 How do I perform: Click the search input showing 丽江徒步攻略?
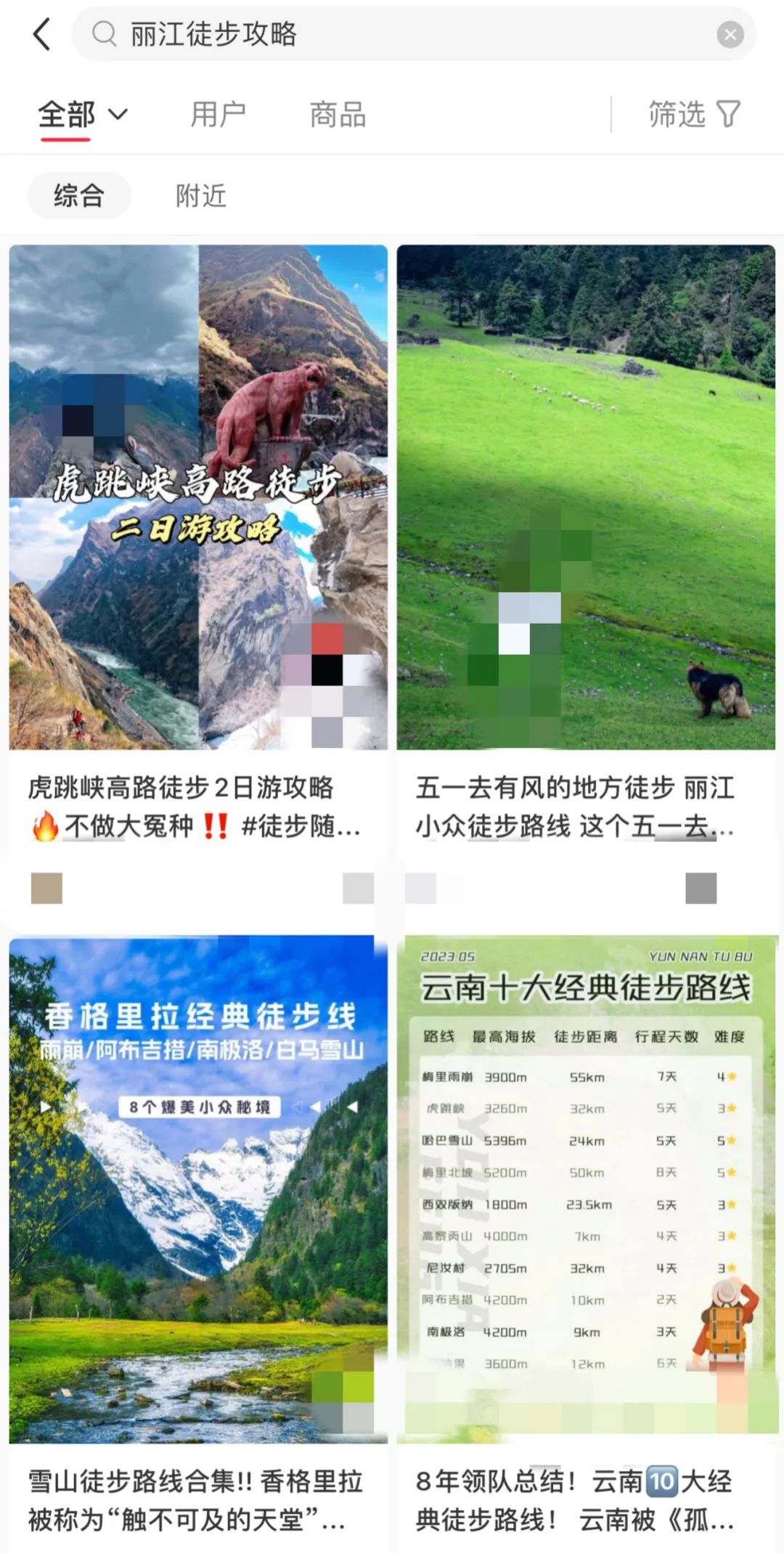363,34
